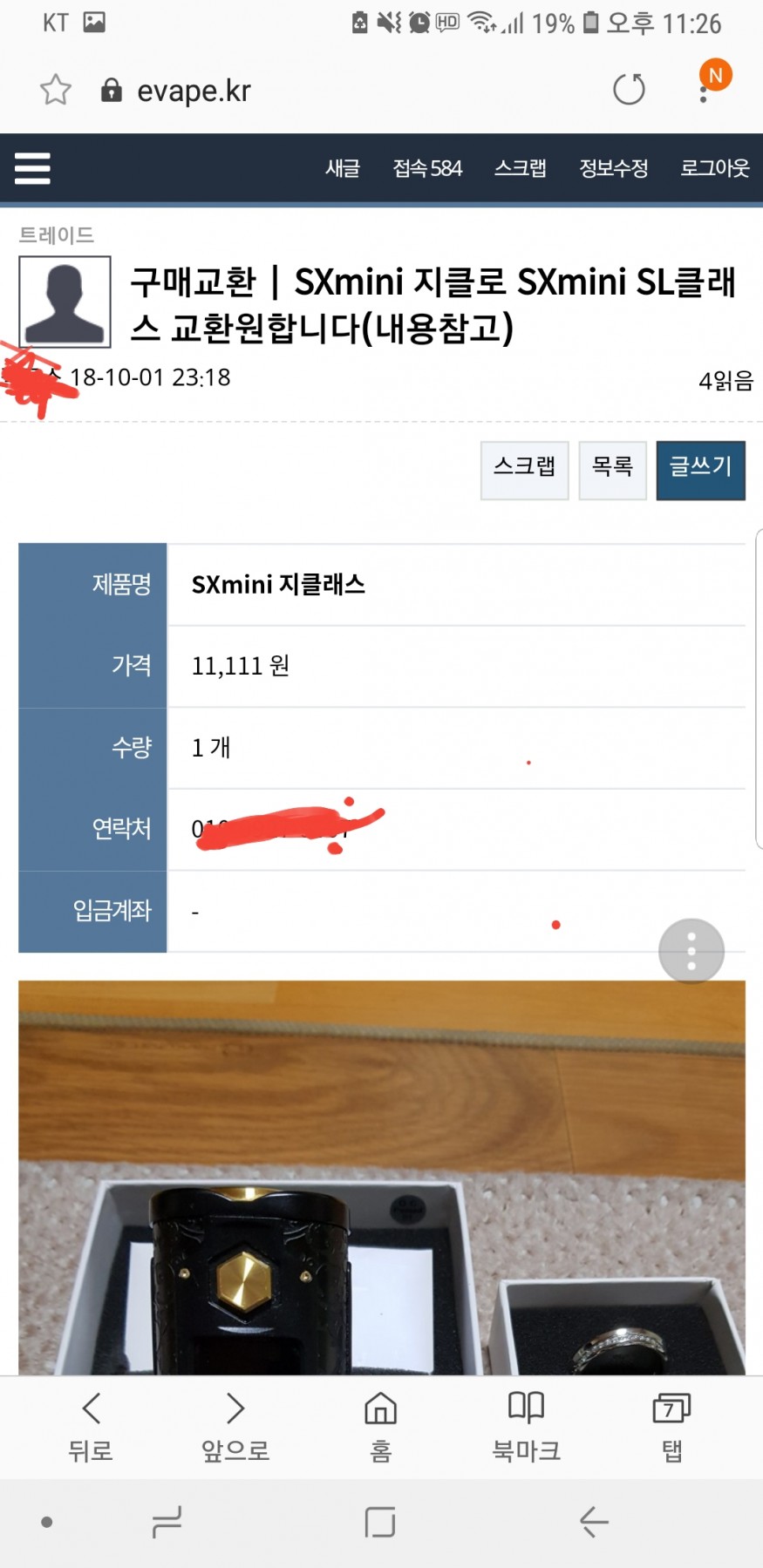
Task: Return to the 목록 post list
Action: (612, 470)
